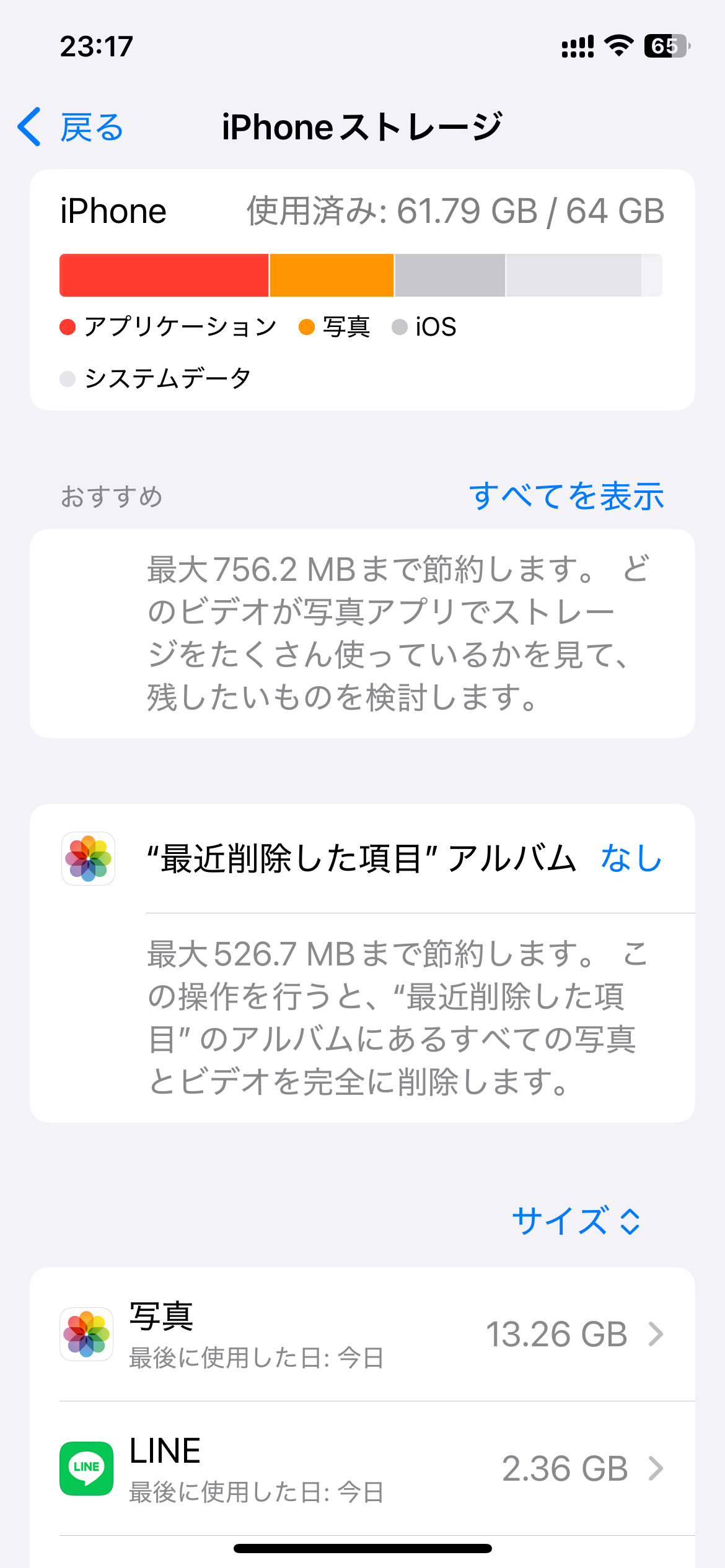
Task: Open LINE storage details
Action: tap(362, 1468)
